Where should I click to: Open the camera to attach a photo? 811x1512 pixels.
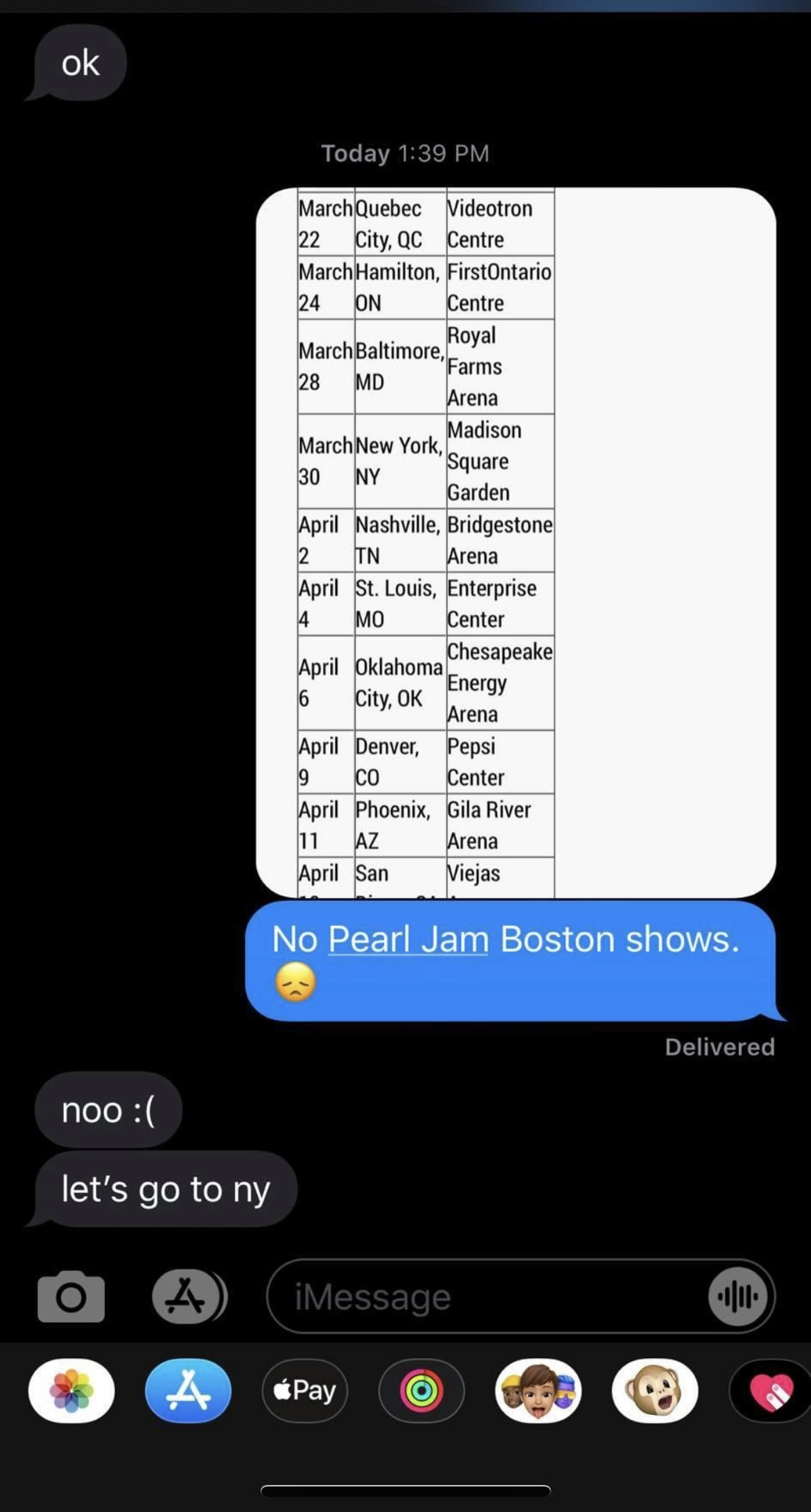71,1296
